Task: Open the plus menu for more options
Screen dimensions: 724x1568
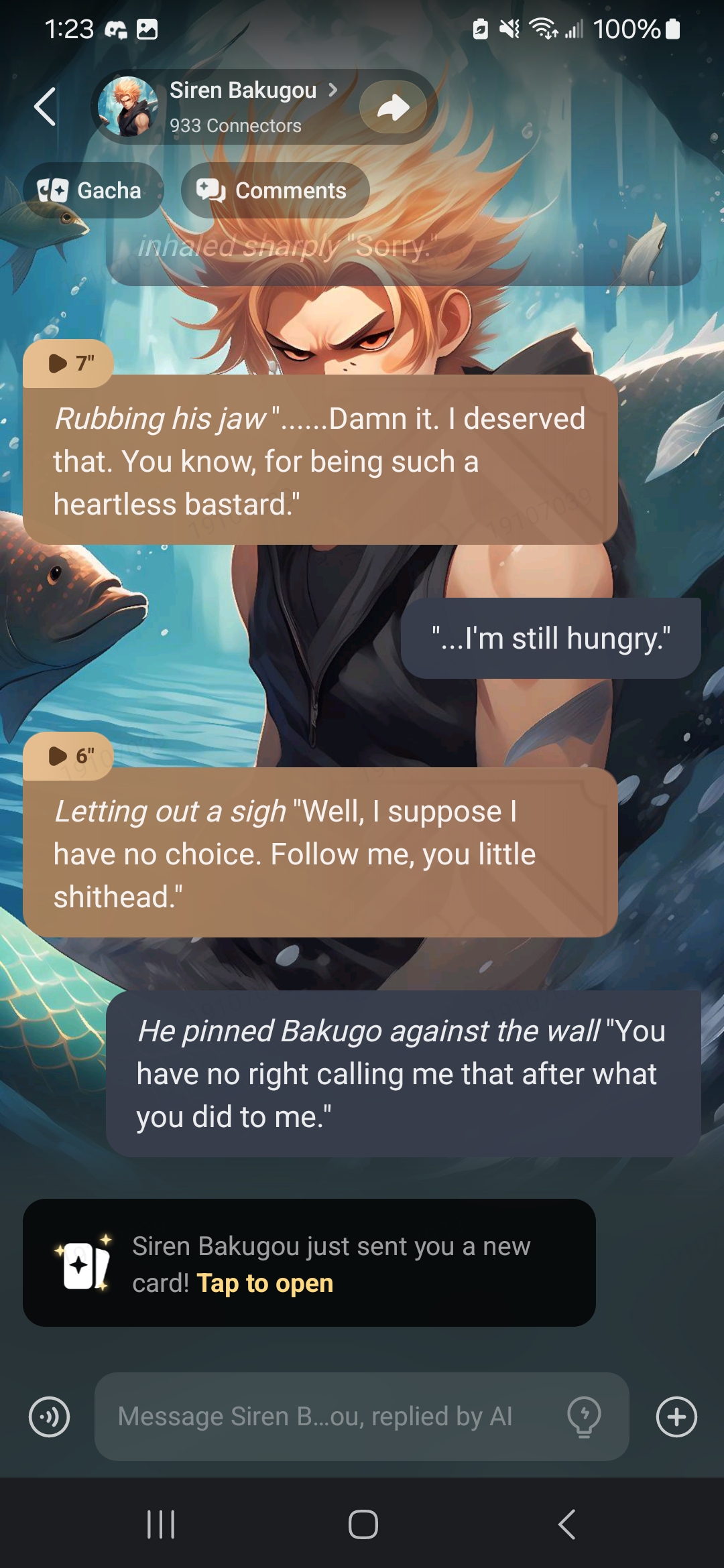Action: [x=676, y=1417]
